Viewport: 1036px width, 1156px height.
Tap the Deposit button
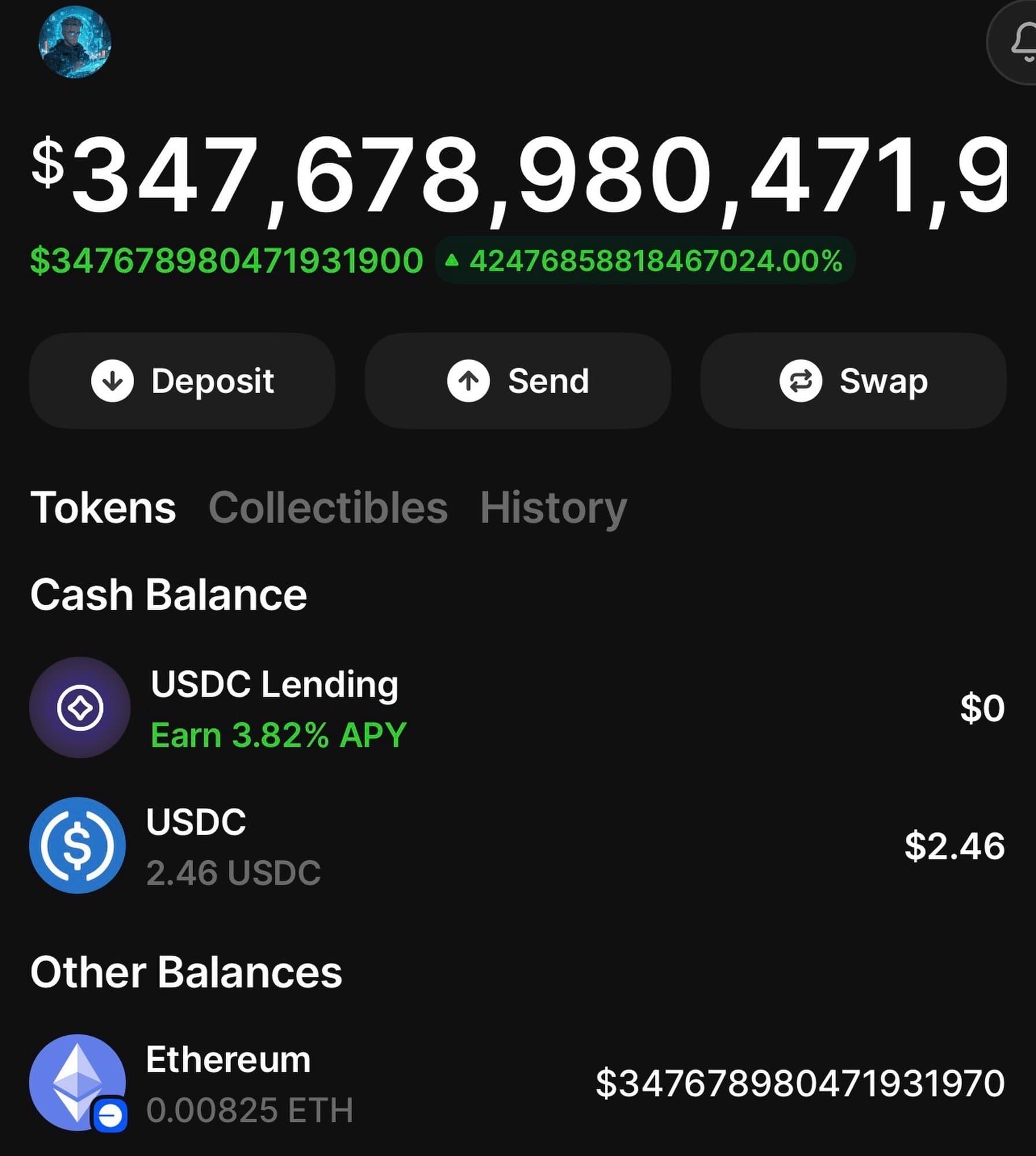tap(182, 381)
